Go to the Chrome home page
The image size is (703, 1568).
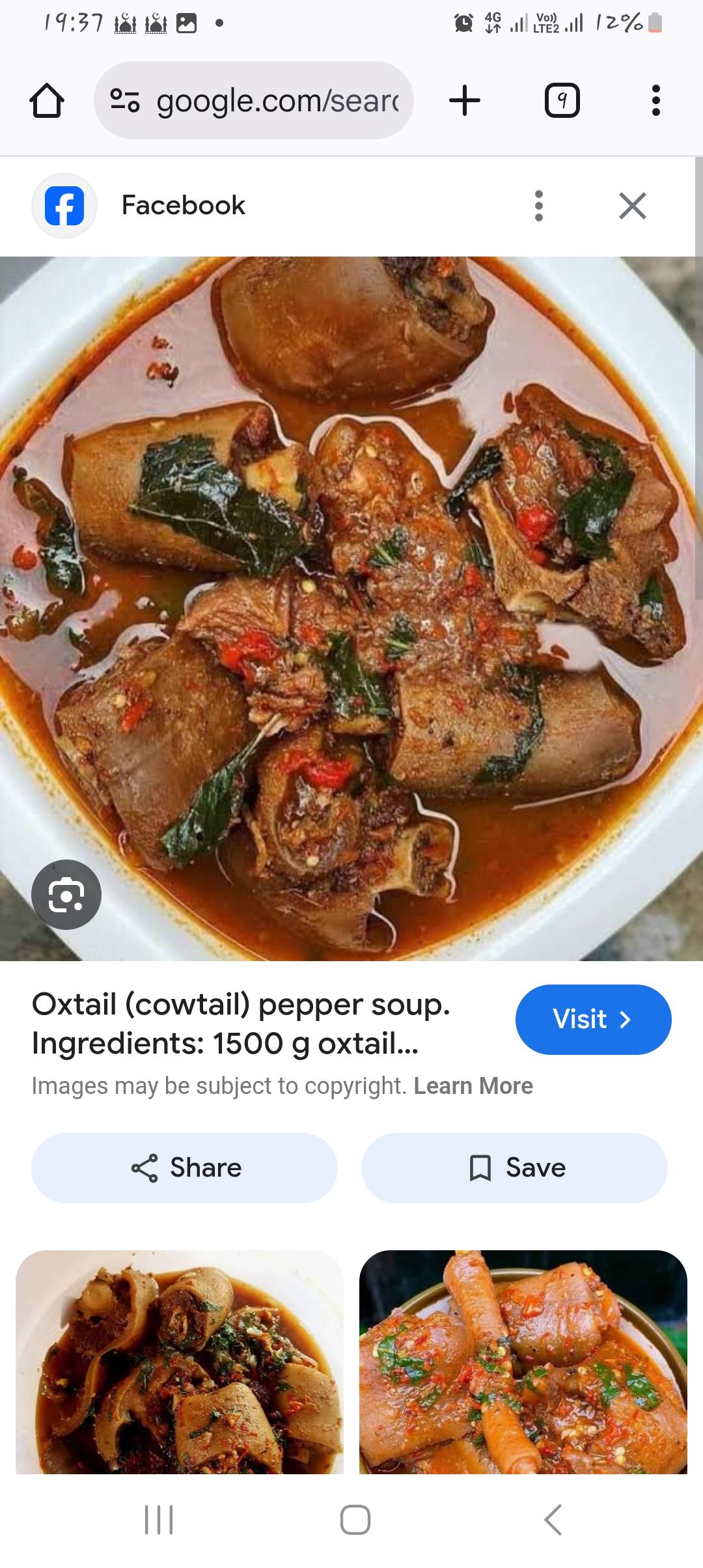click(47, 101)
